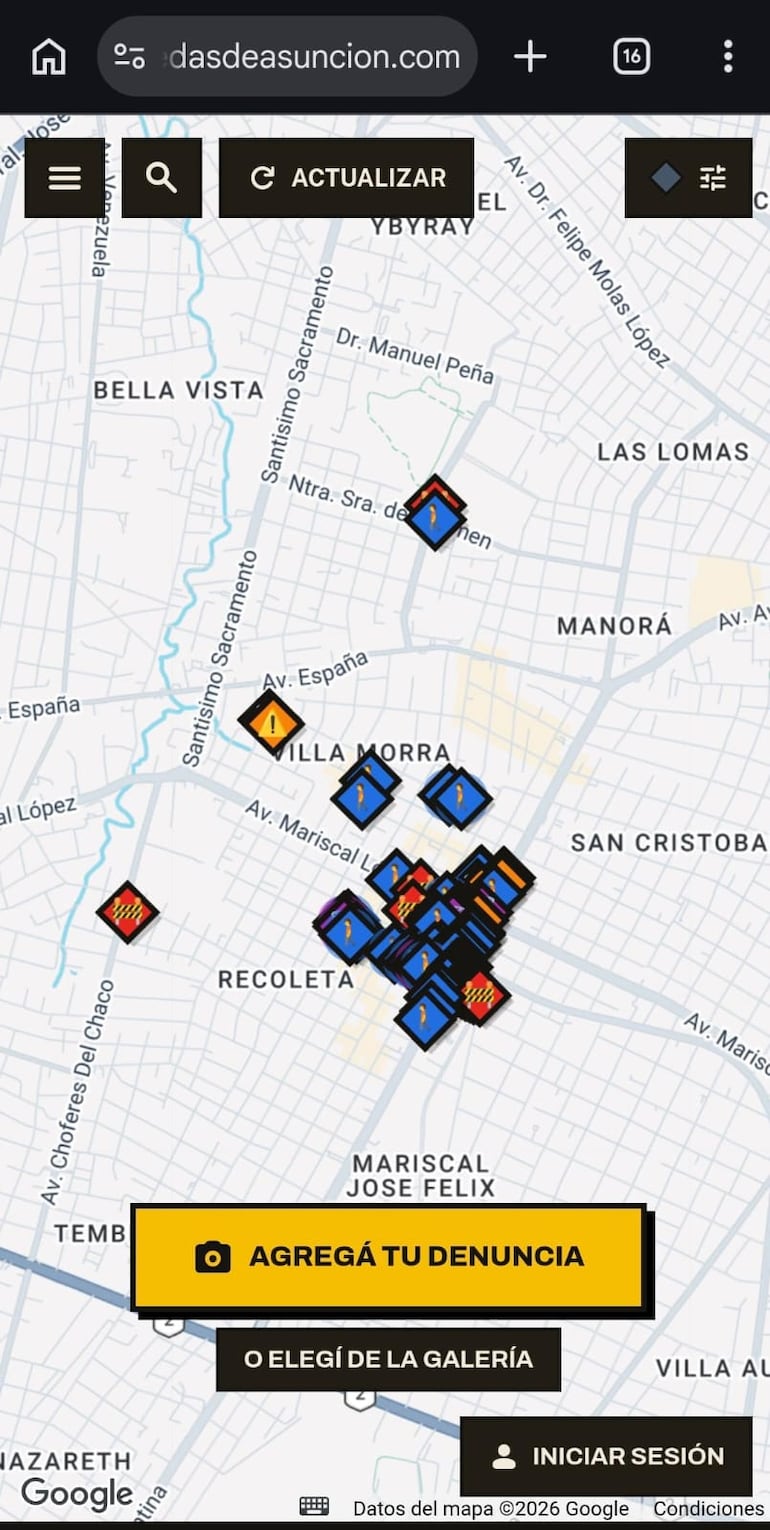Open the map filter settings button

pyautogui.click(x=688, y=178)
